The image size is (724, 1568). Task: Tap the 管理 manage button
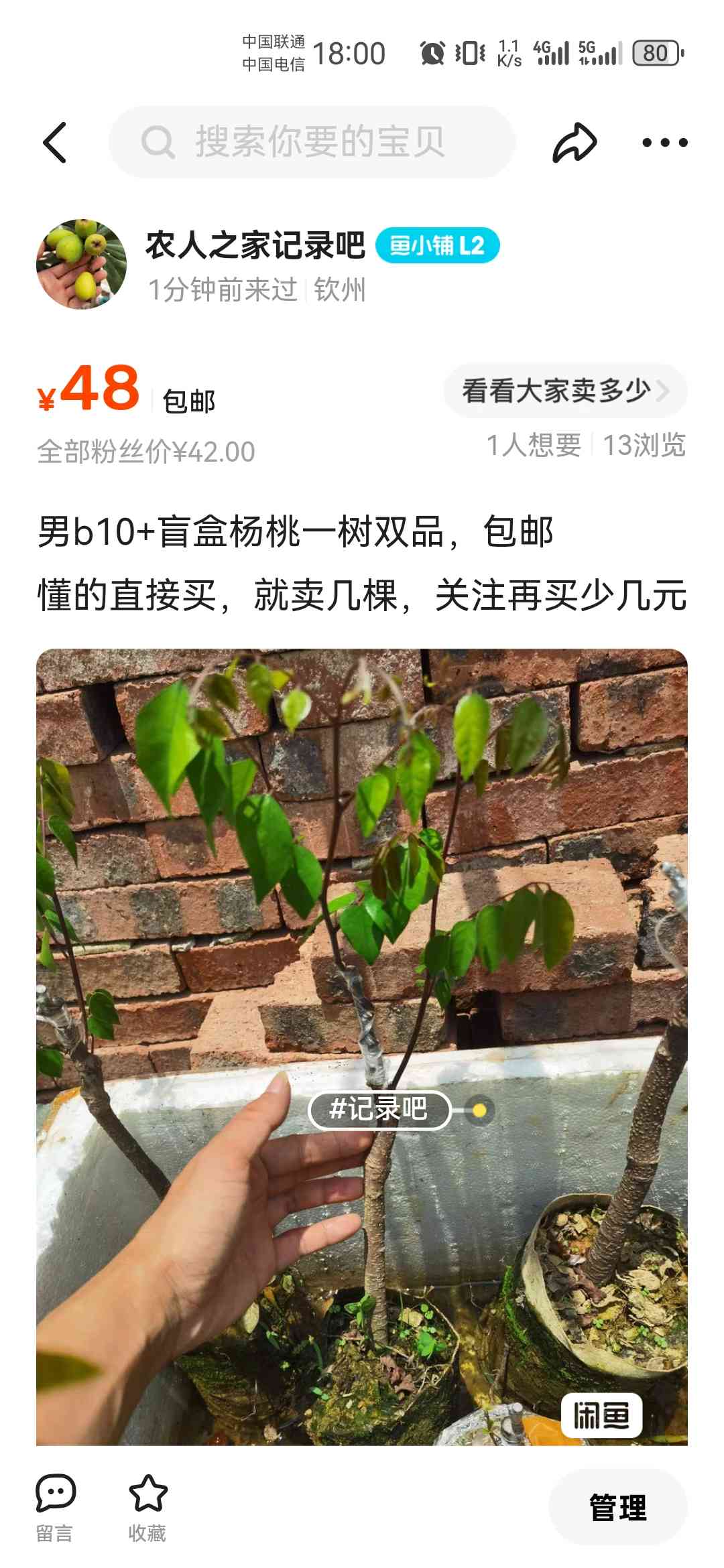(x=618, y=1508)
